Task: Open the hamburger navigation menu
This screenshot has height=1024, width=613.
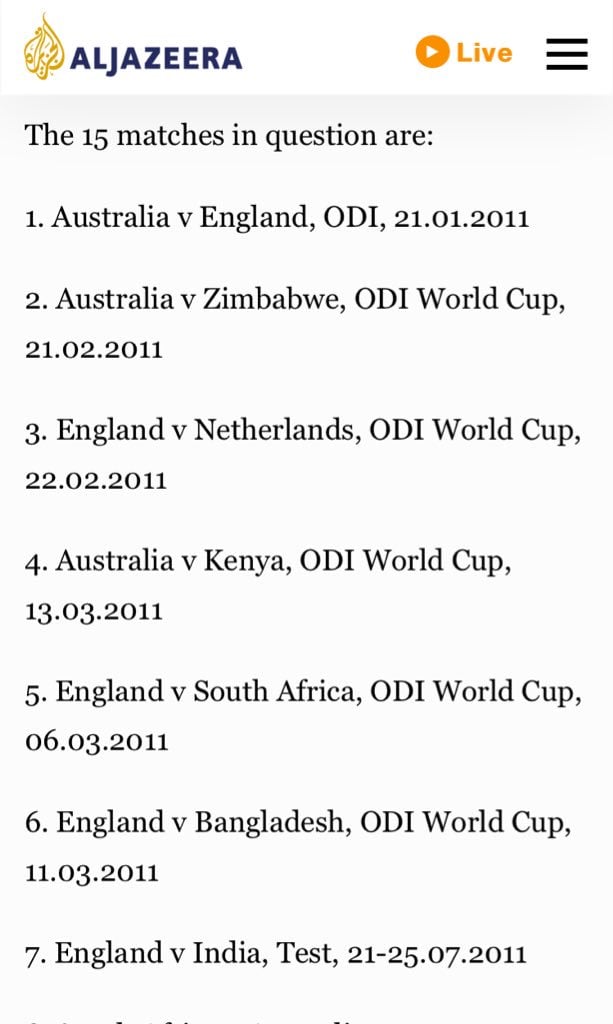Action: [566, 54]
